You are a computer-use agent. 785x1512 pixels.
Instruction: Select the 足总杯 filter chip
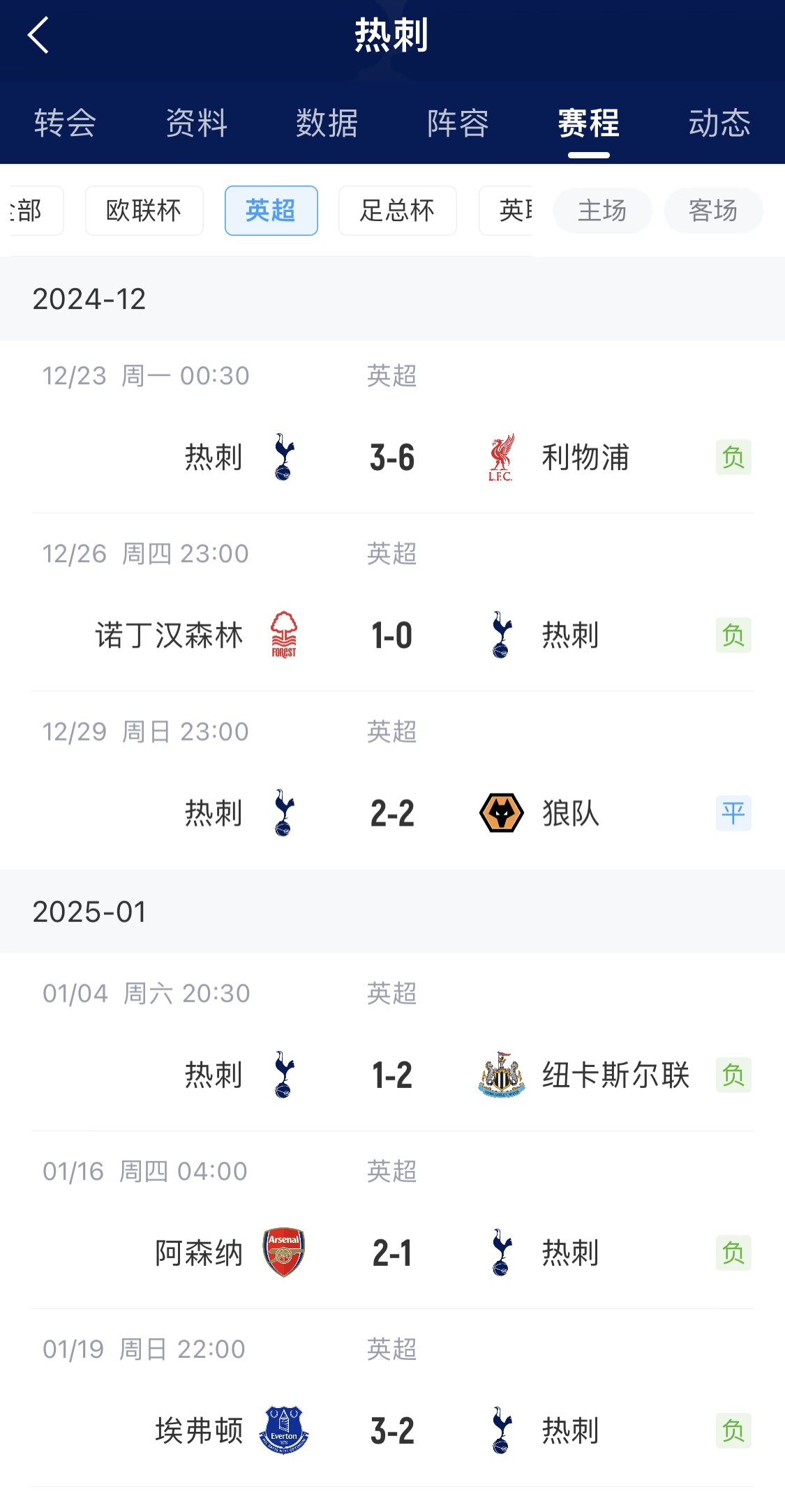coord(397,211)
